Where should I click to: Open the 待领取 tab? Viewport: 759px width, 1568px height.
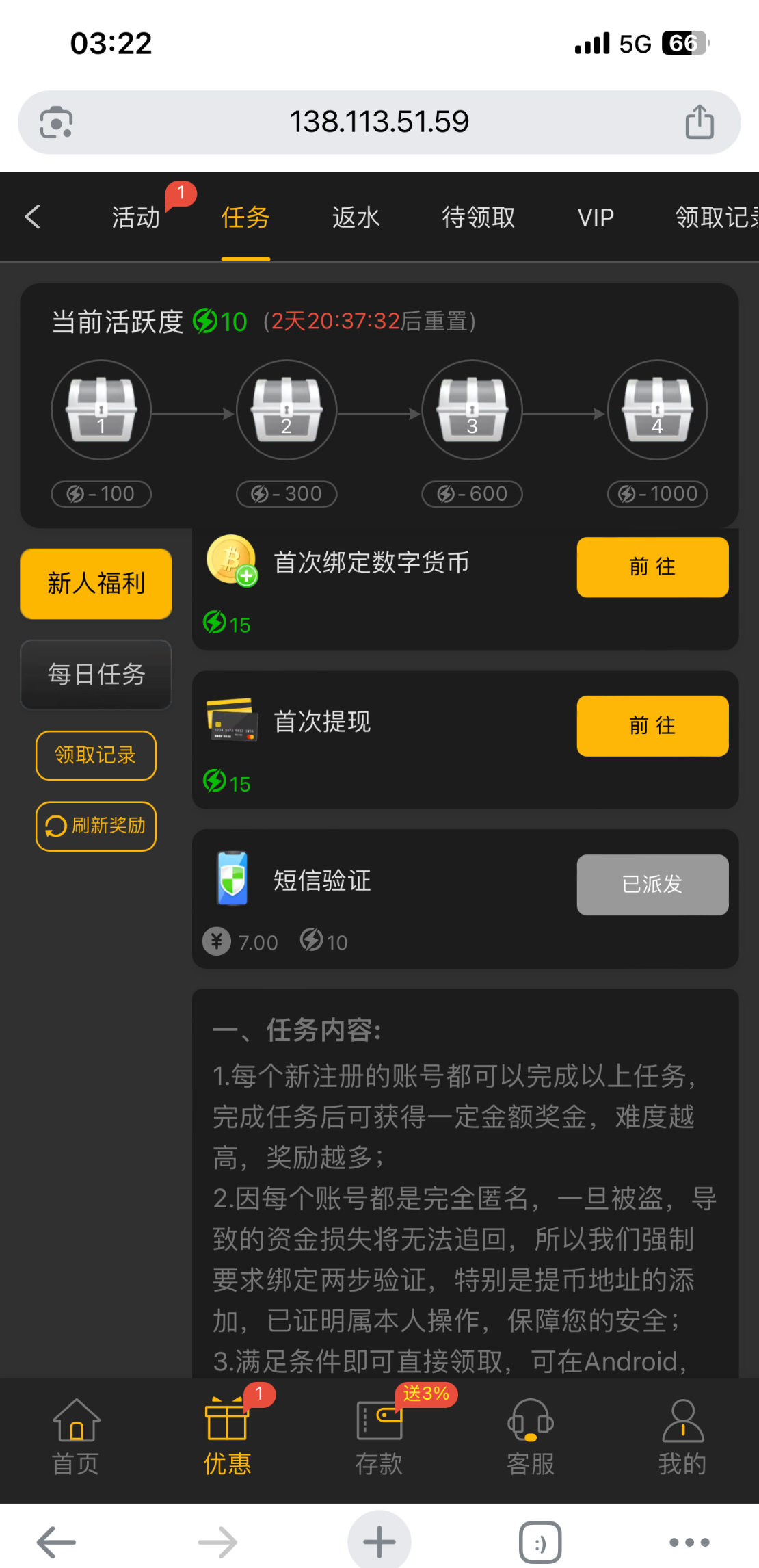[478, 217]
